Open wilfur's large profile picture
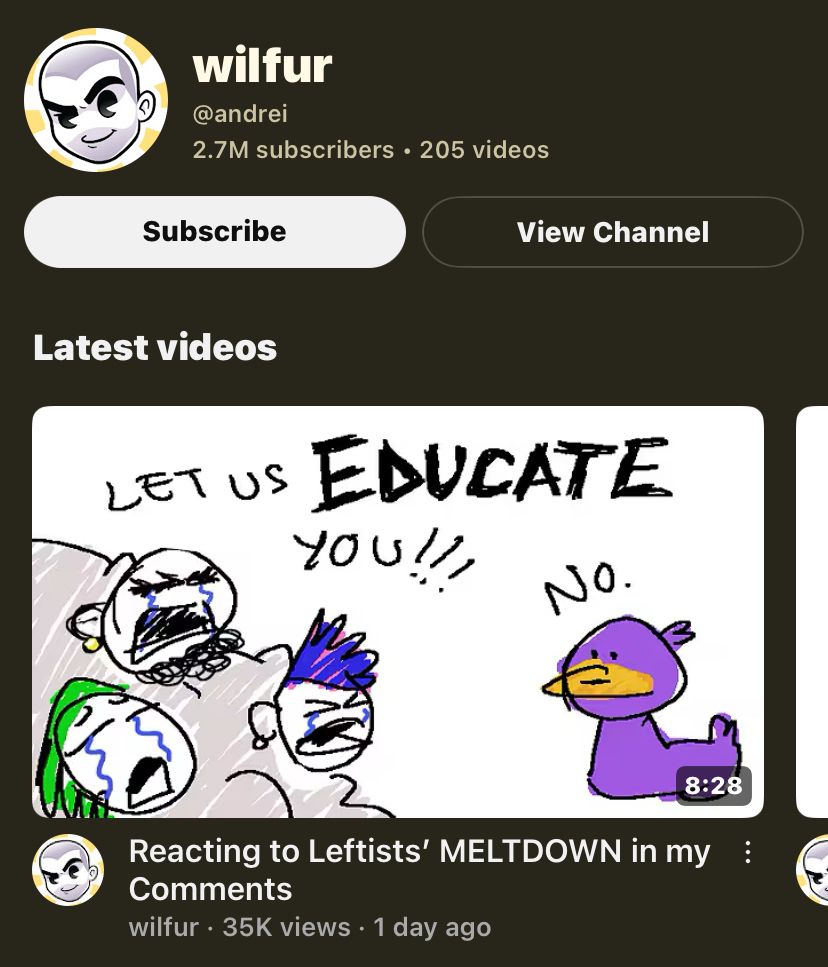828x967 pixels. point(96,100)
